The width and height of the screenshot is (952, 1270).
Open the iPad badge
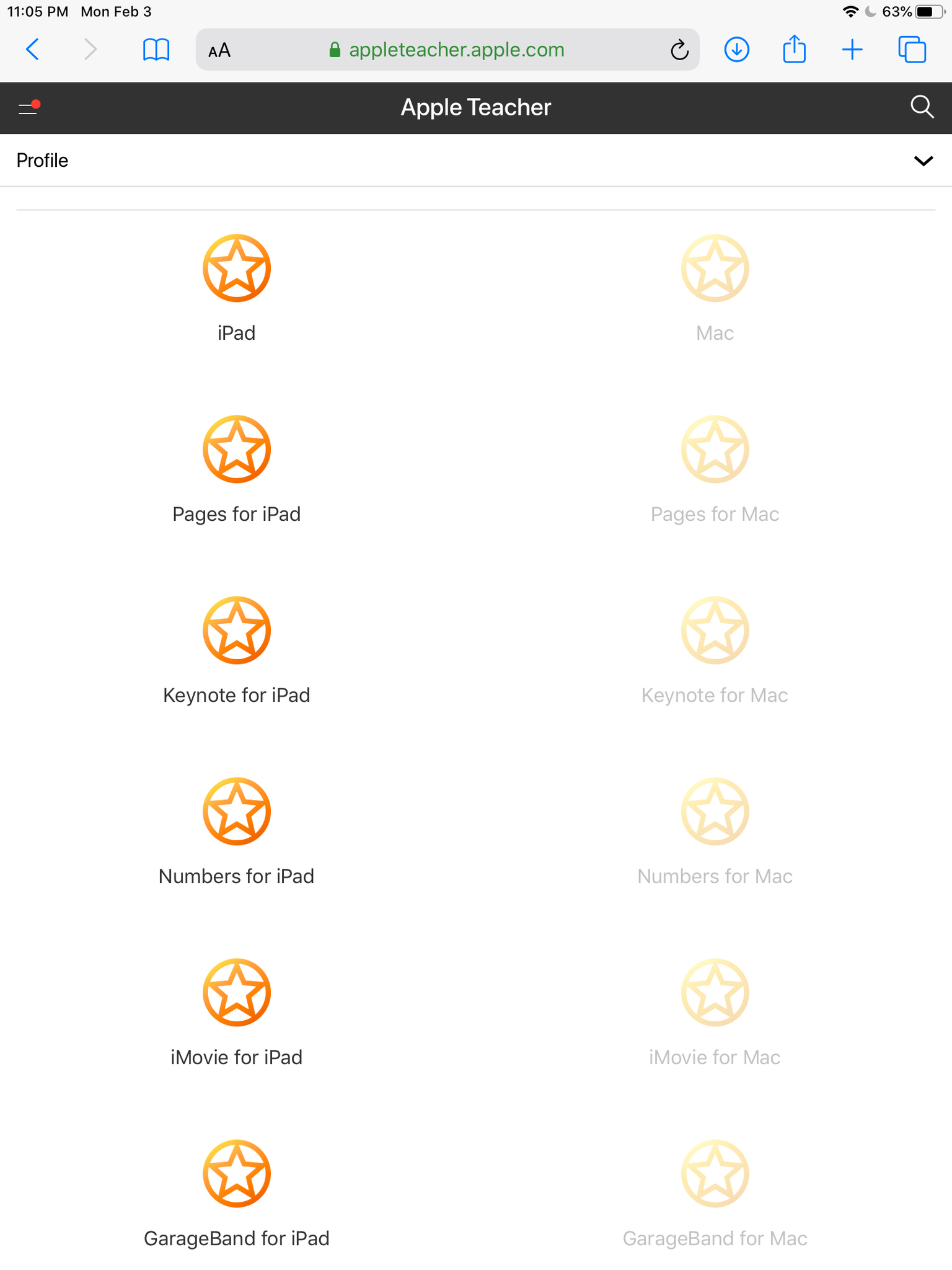(x=237, y=269)
